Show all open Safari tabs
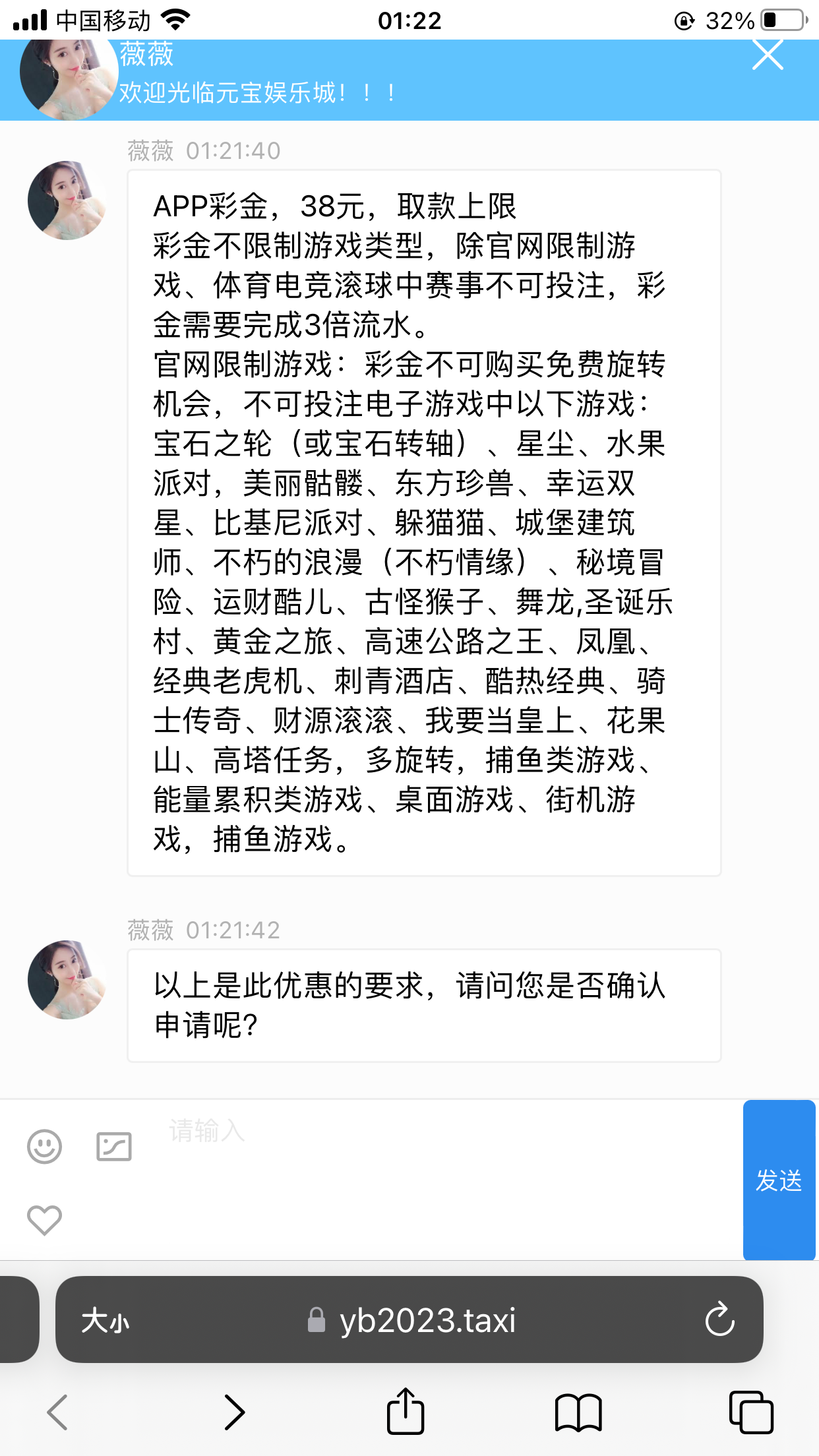Screen dimensions: 819x1456 coord(751,1412)
